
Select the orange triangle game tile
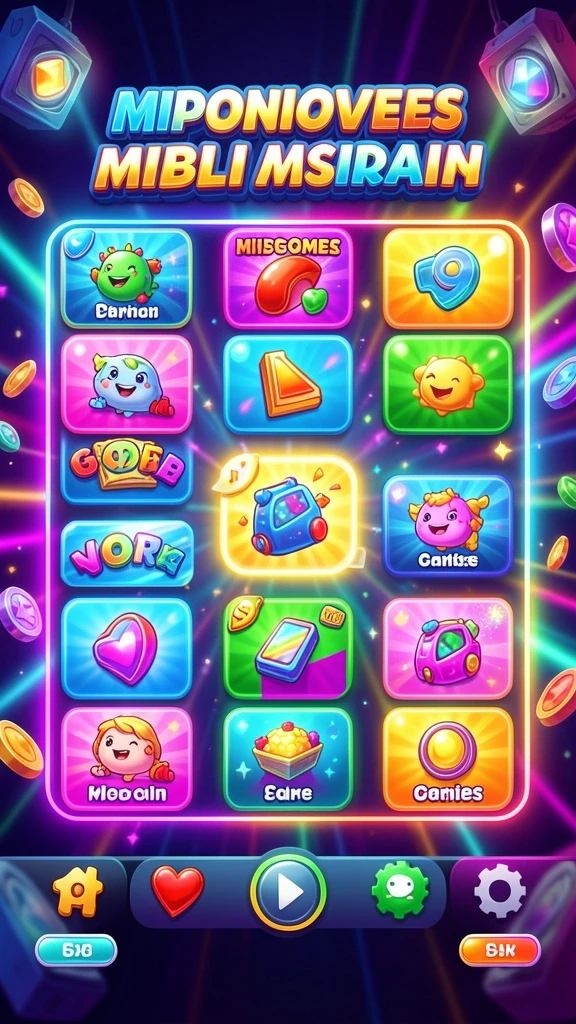(x=288, y=384)
